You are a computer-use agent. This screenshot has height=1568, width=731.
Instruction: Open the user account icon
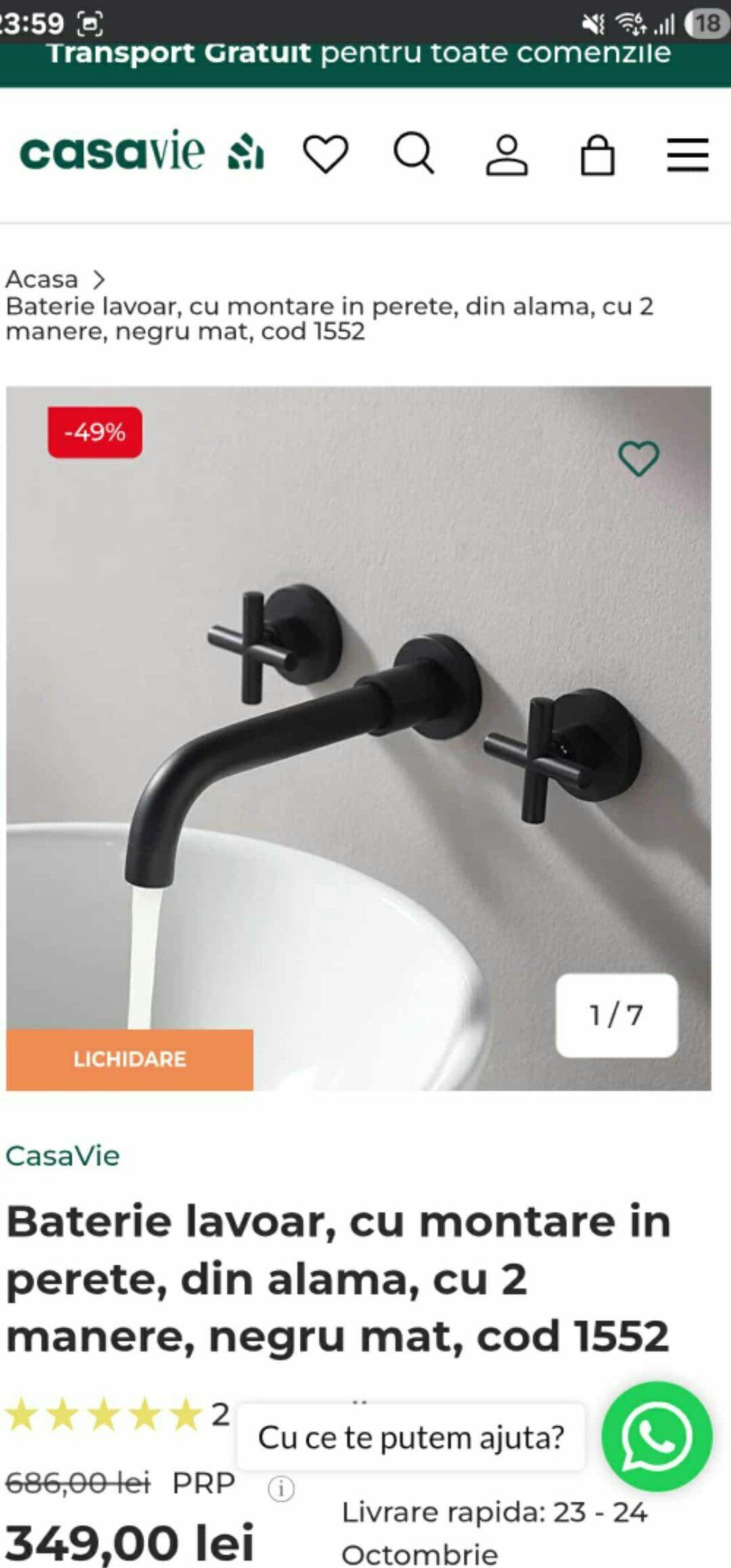(x=506, y=155)
